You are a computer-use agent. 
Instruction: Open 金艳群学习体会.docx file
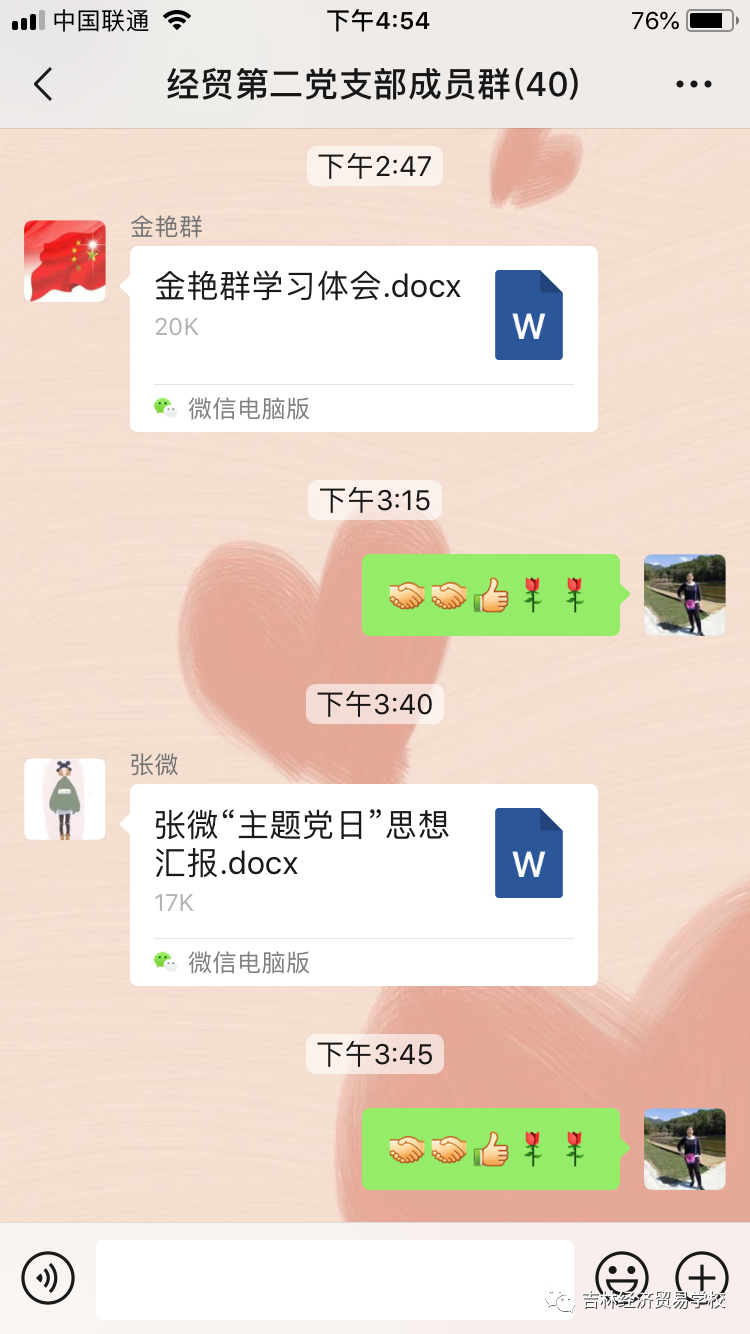tap(363, 318)
